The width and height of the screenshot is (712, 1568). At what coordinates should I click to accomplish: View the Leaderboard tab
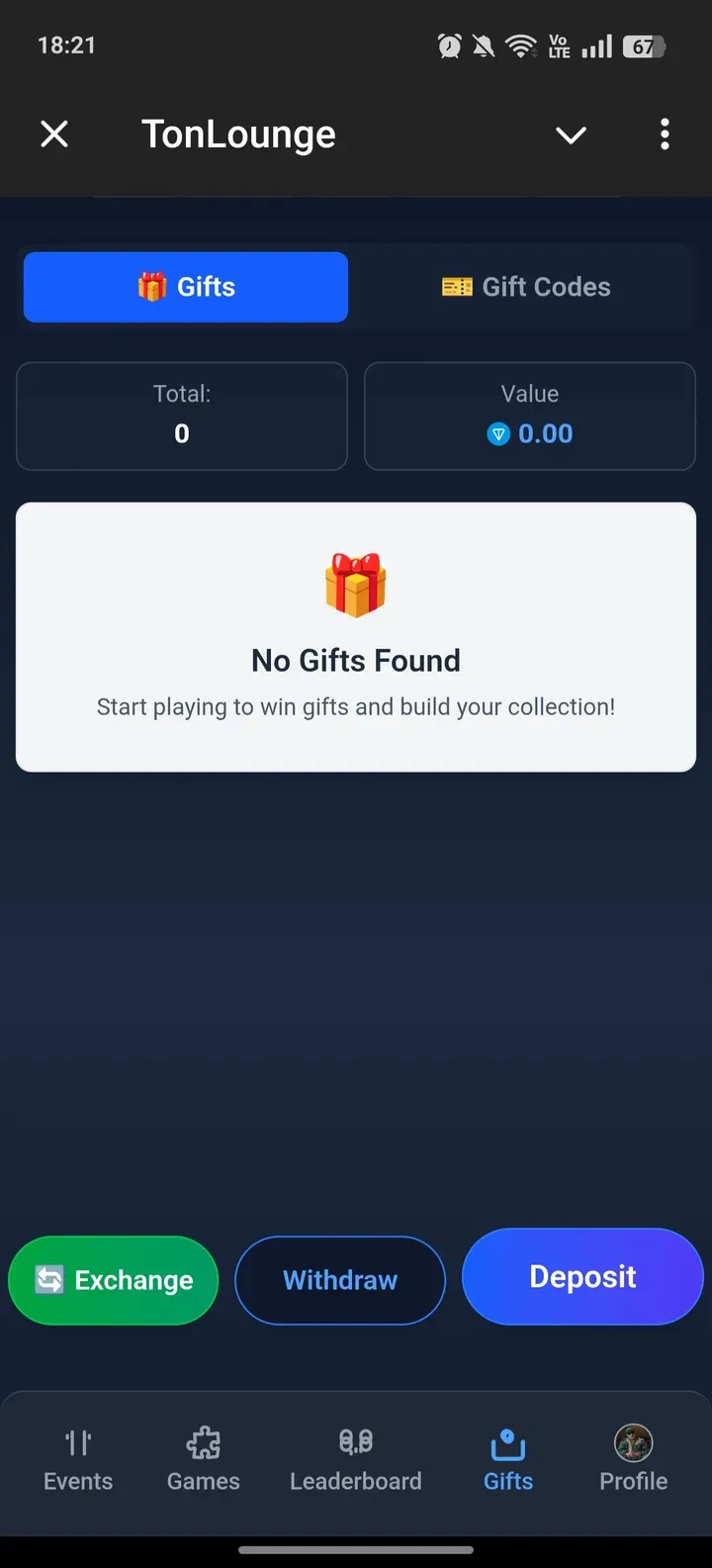pyautogui.click(x=356, y=1460)
